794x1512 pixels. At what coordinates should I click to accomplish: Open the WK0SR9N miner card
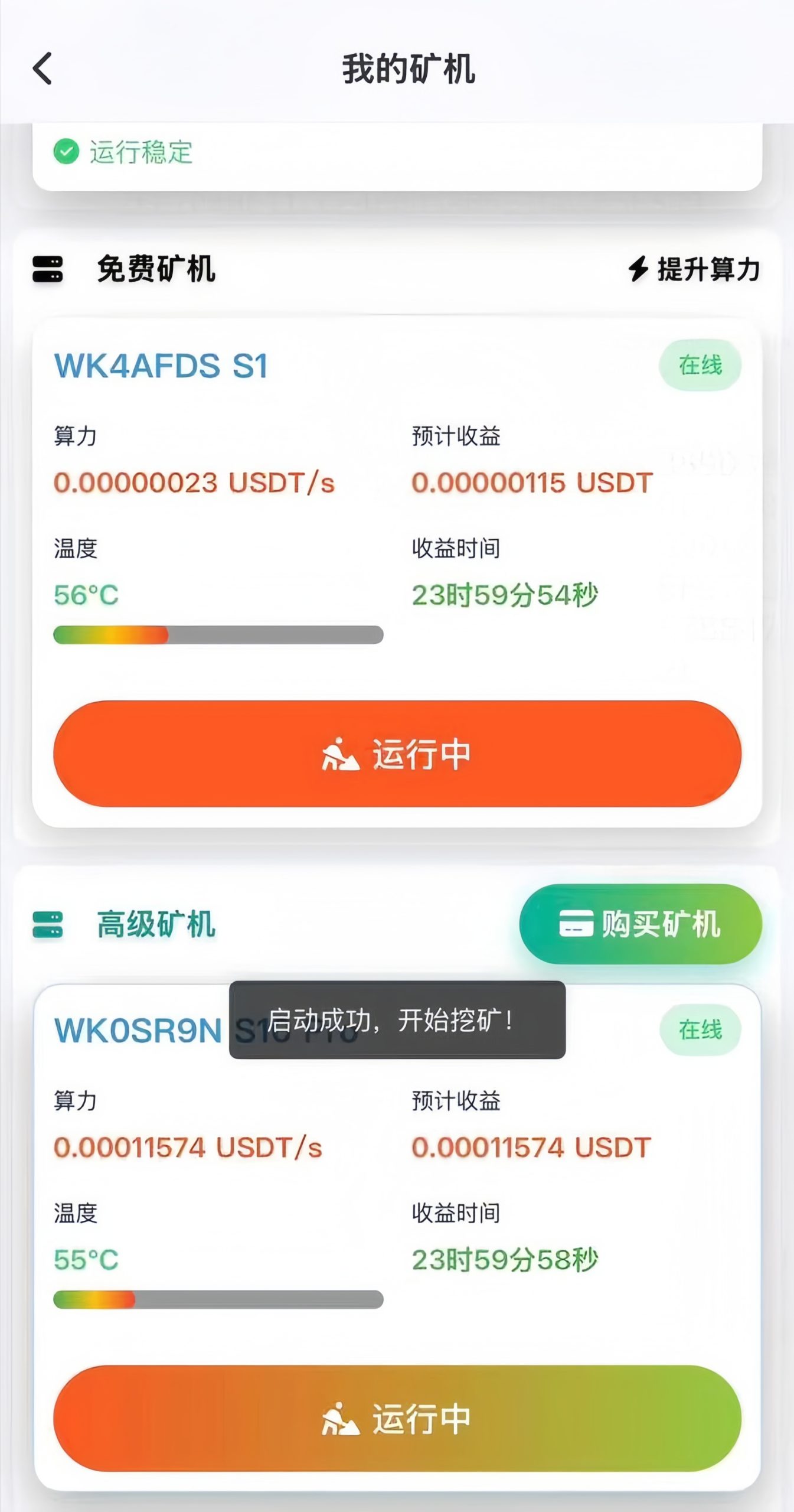(x=138, y=1031)
